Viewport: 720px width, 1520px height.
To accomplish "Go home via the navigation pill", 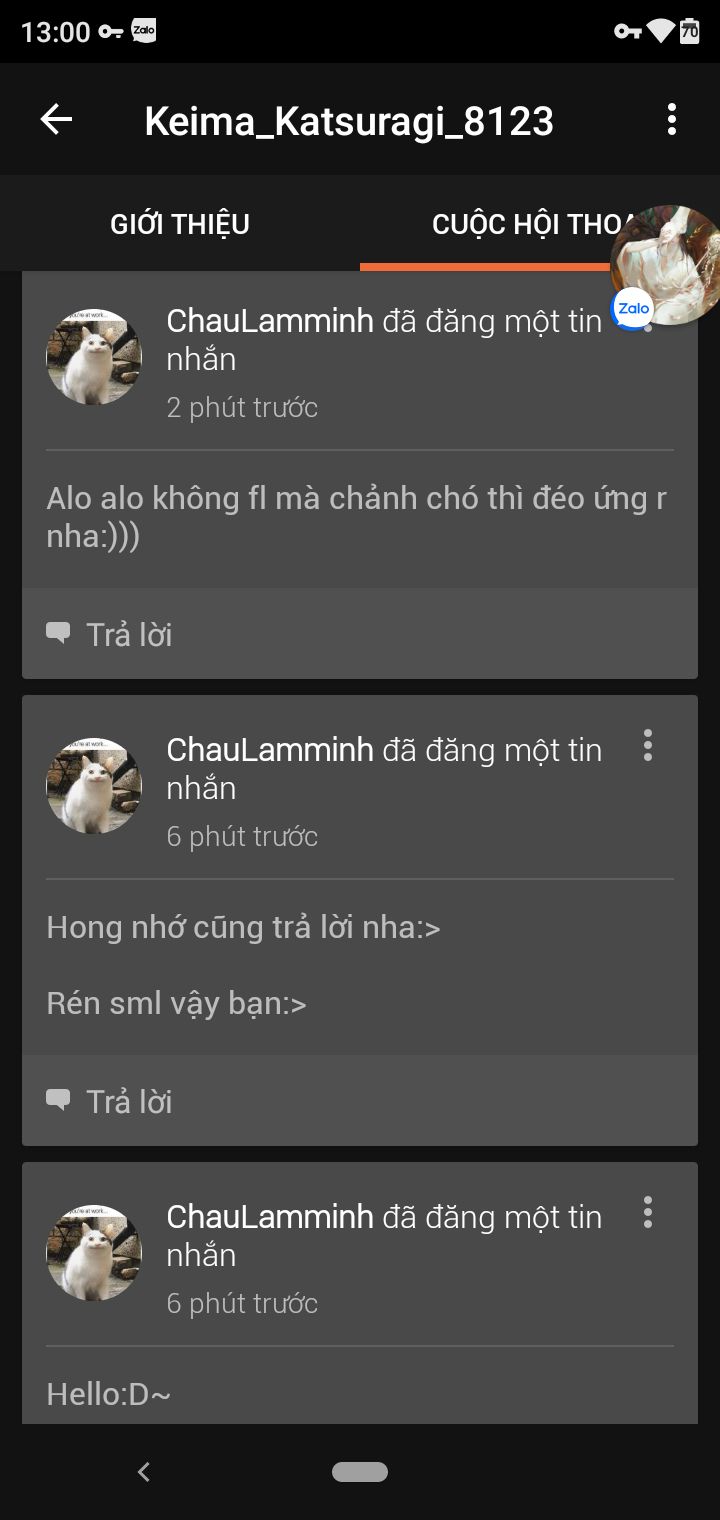I will click(360, 1471).
